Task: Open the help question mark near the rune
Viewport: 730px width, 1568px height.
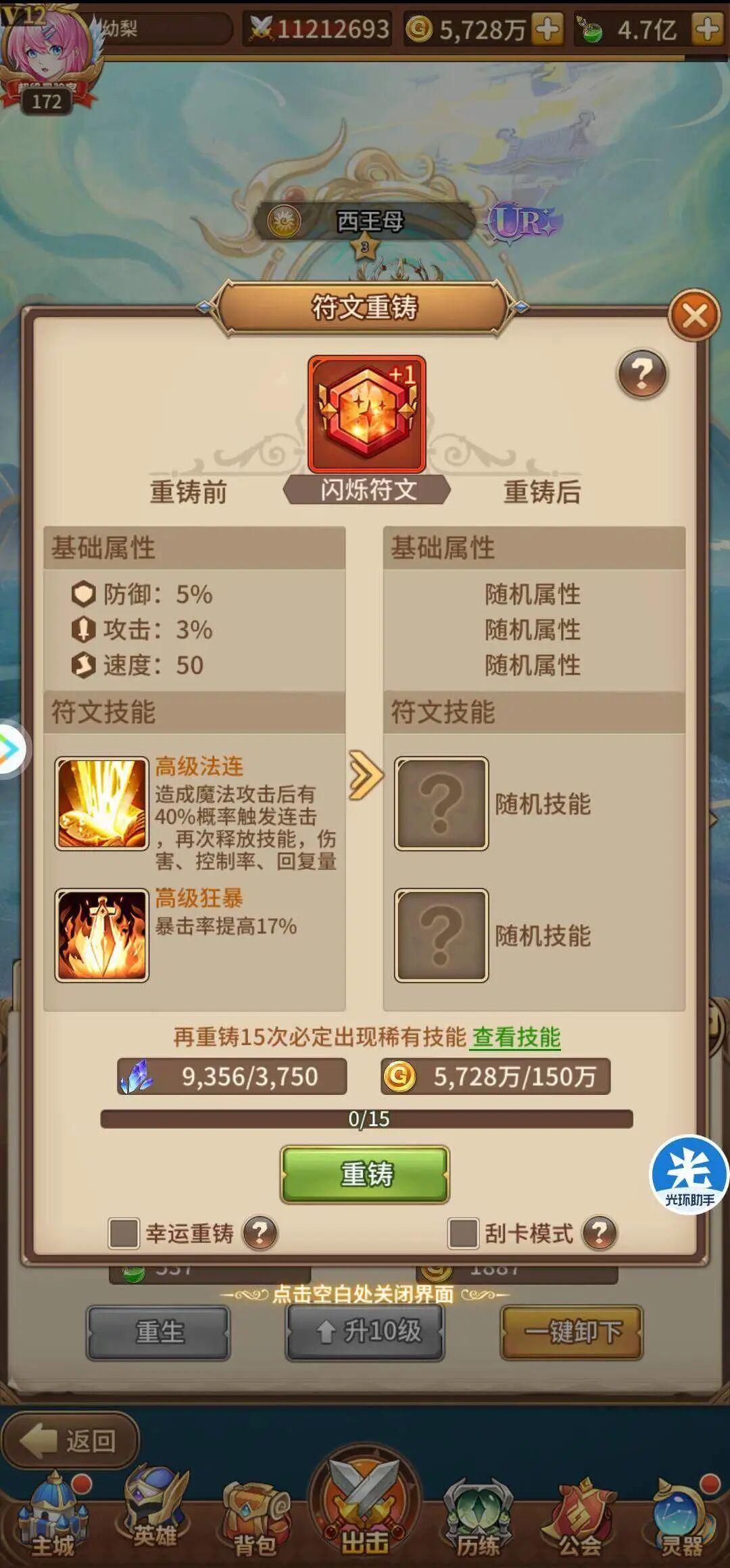Action: 641,373
